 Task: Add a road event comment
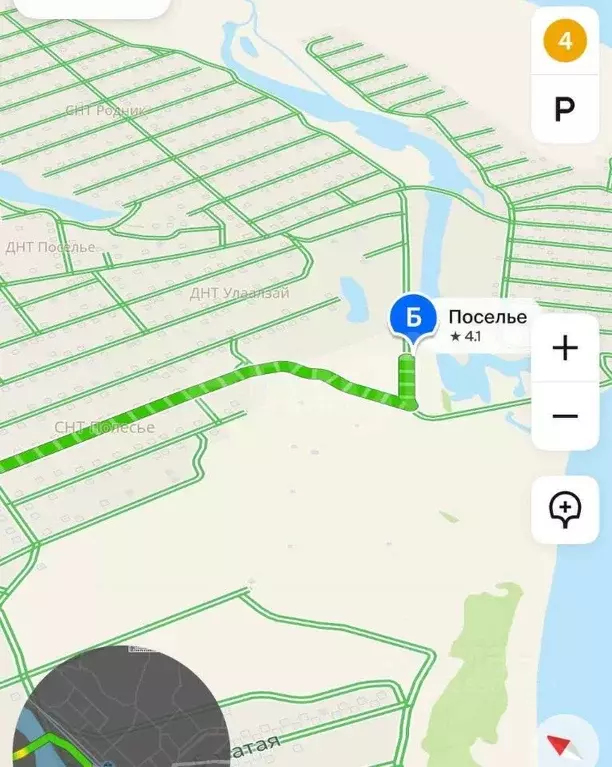tap(565, 510)
